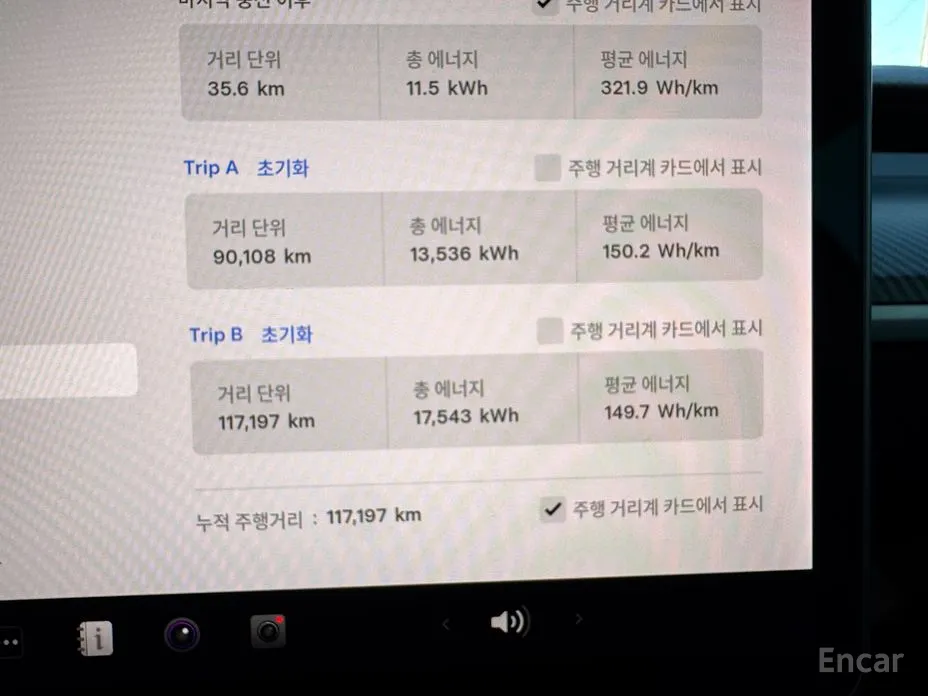This screenshot has width=928, height=696.
Task: Reset the Trip A counter
Action: 283,168
